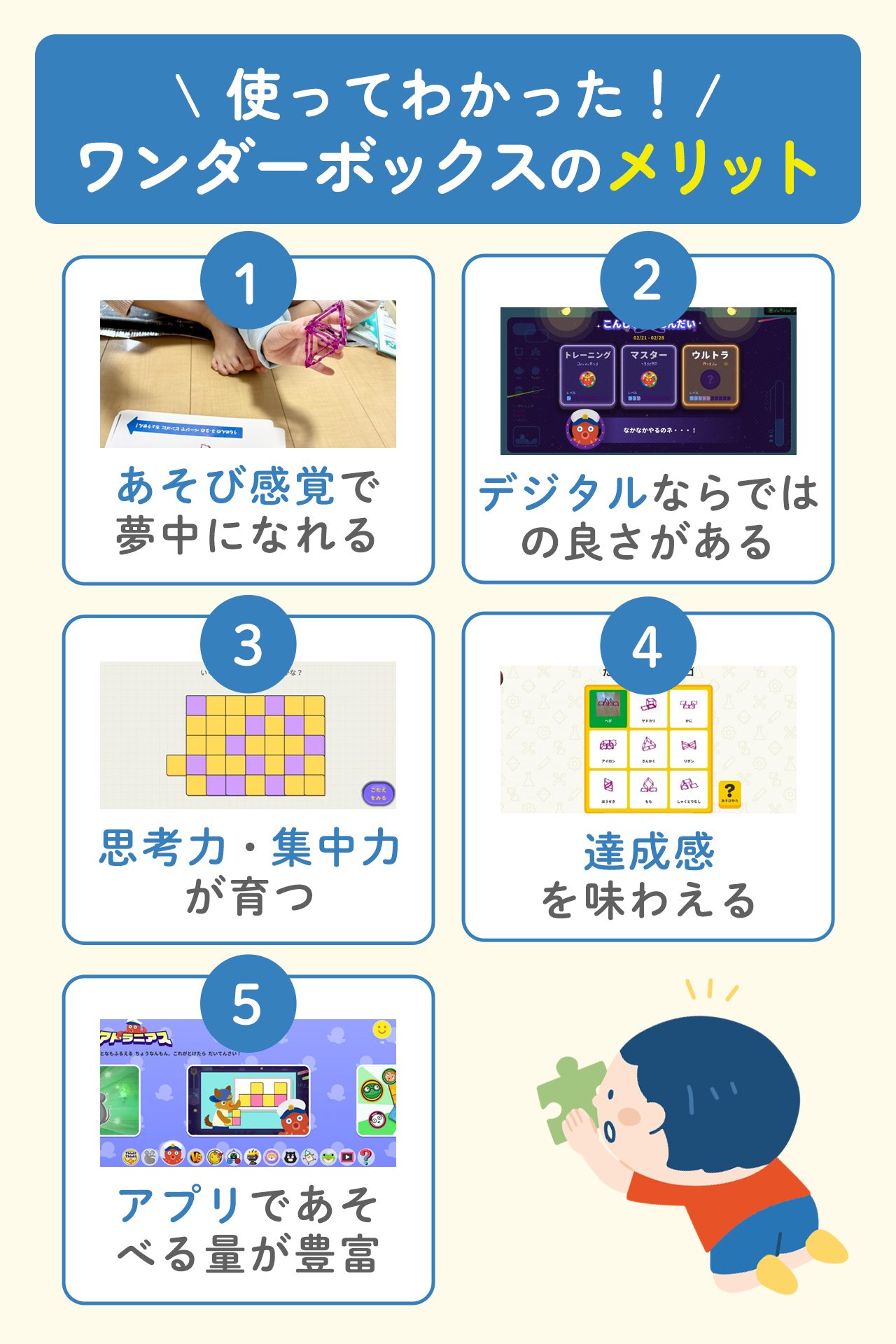896x1344 pixels.
Task: Select the Think!Think! app icon
Action: (x=132, y=1156)
